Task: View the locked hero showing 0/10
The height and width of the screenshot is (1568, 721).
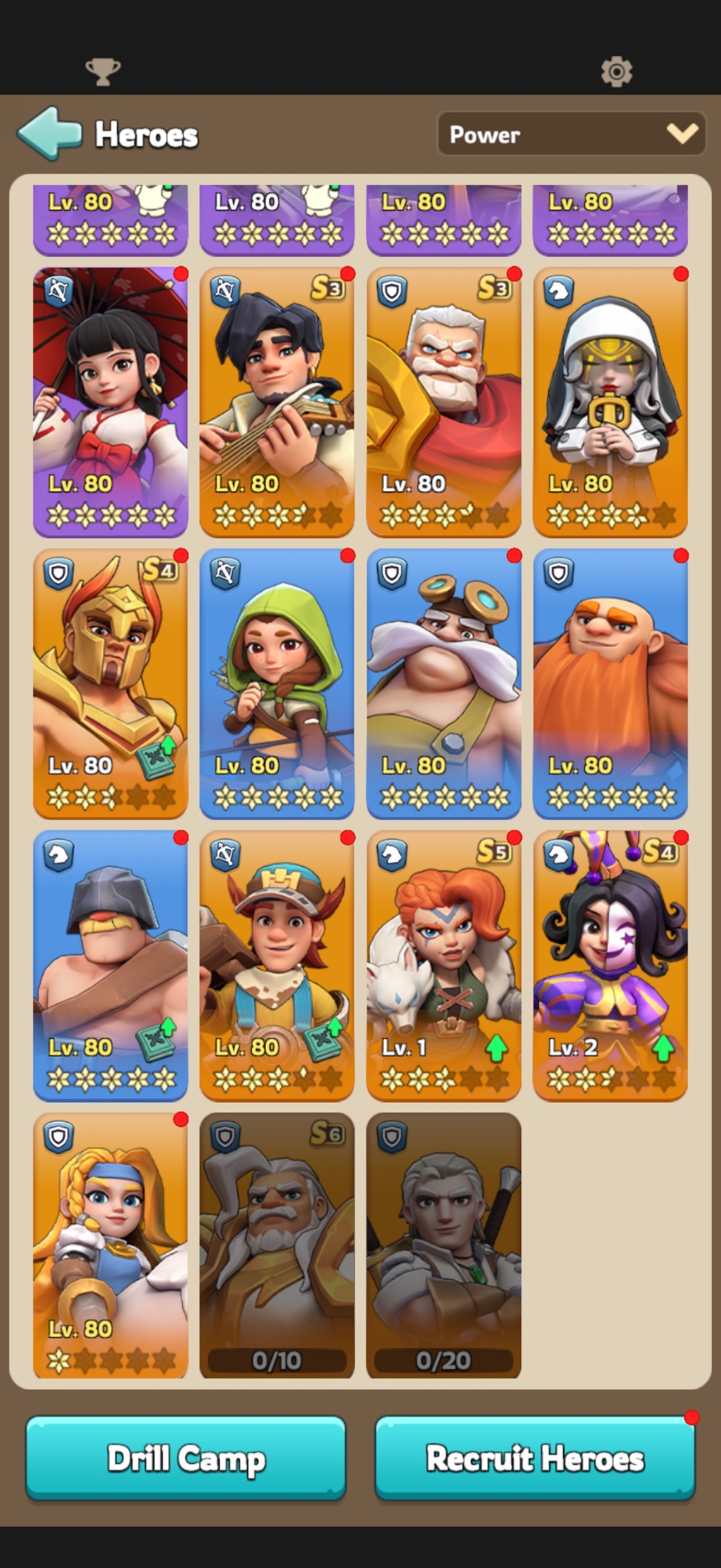Action: [277, 1246]
